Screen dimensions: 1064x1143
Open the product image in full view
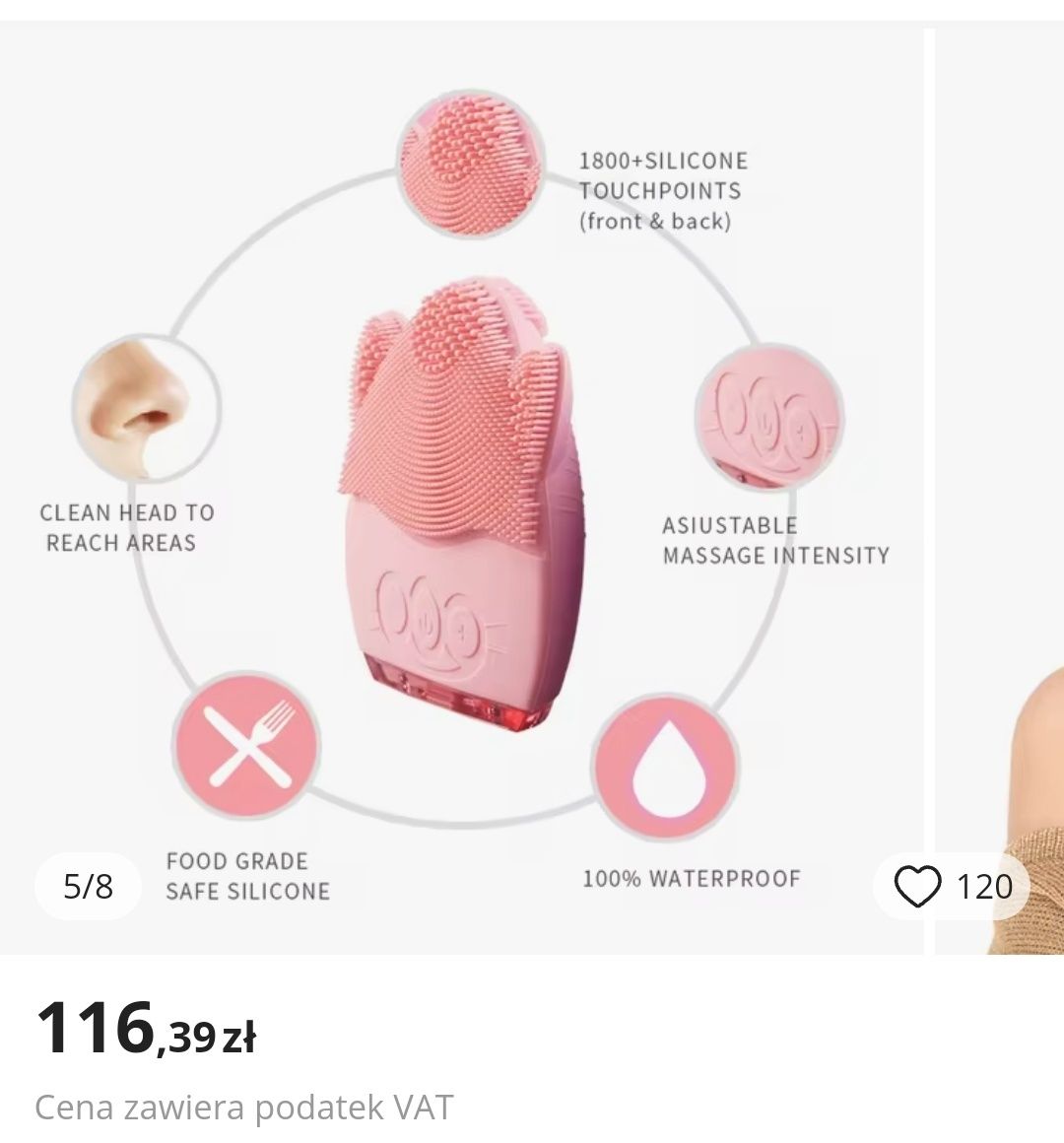click(463, 493)
